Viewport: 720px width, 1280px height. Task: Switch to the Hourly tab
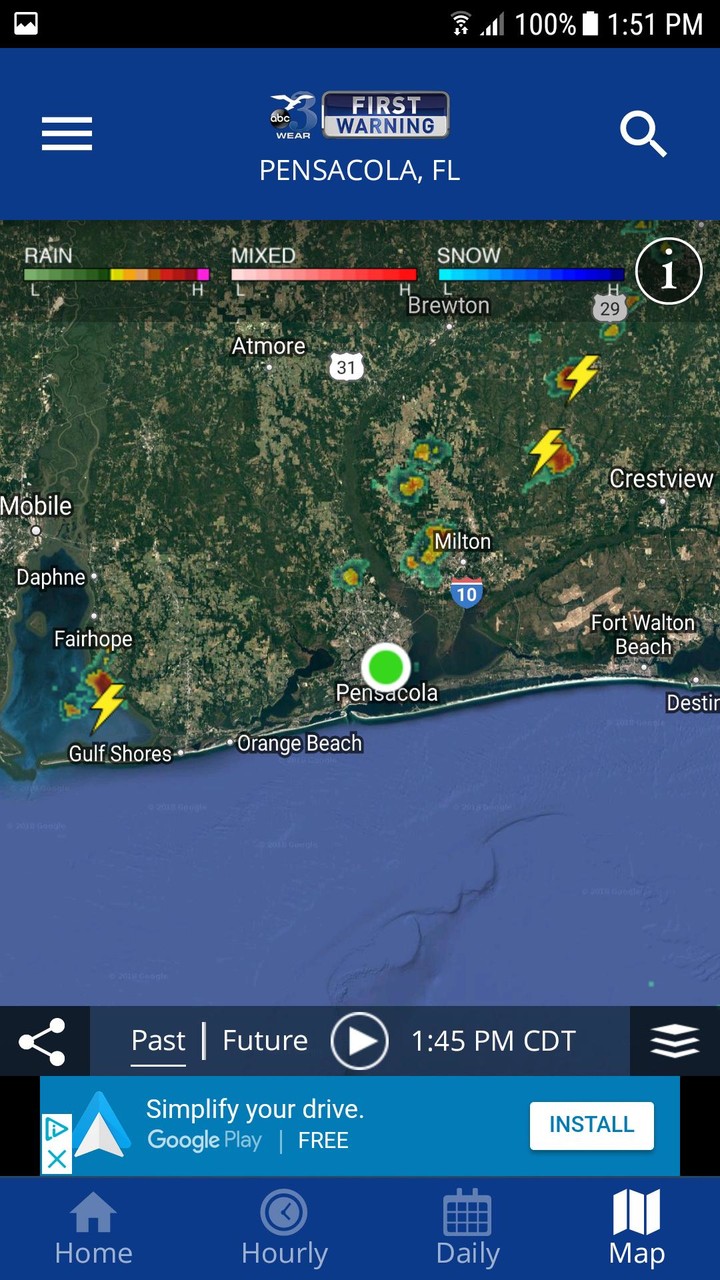tap(284, 1230)
